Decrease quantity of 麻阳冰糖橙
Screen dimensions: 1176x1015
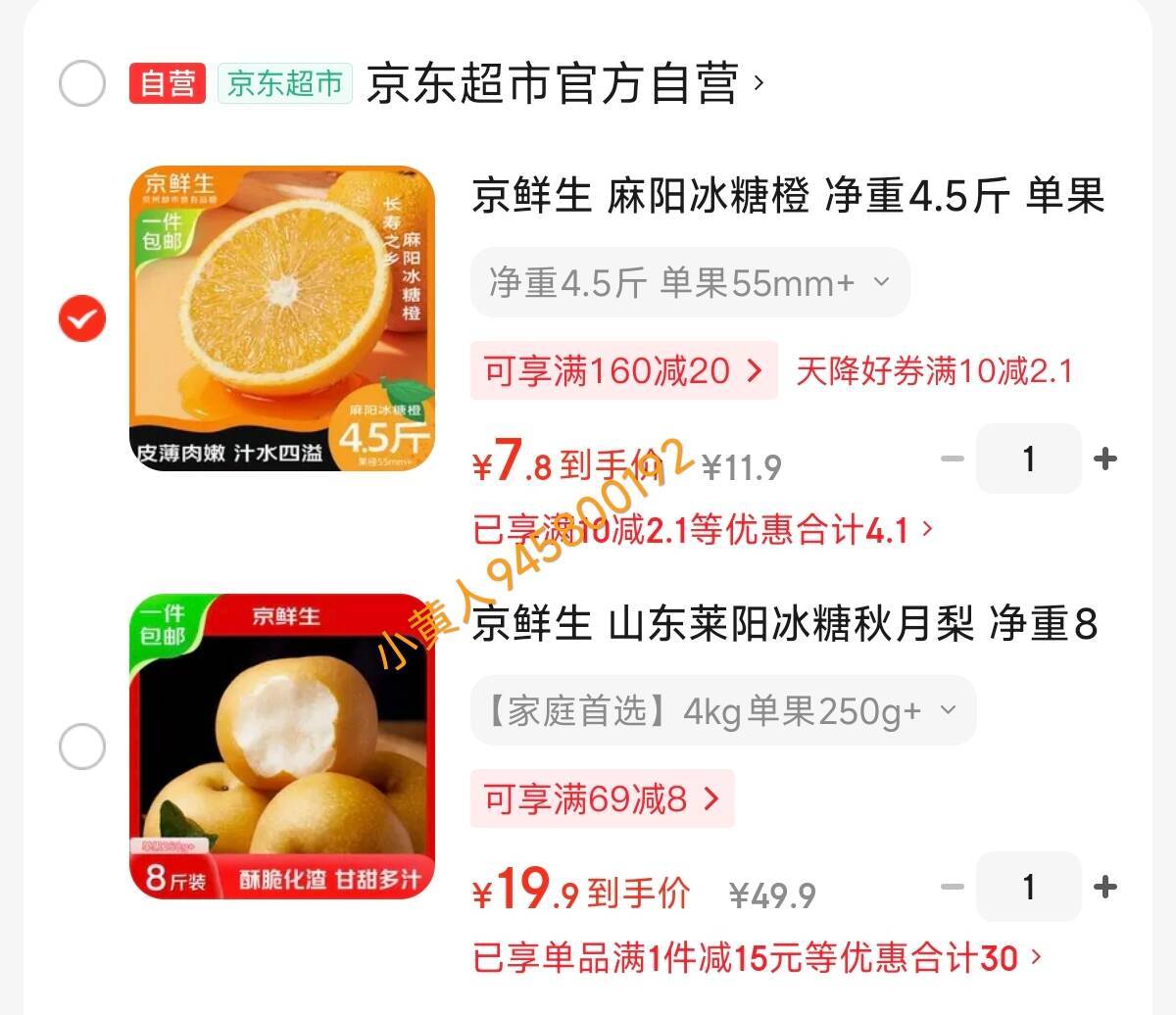click(953, 459)
